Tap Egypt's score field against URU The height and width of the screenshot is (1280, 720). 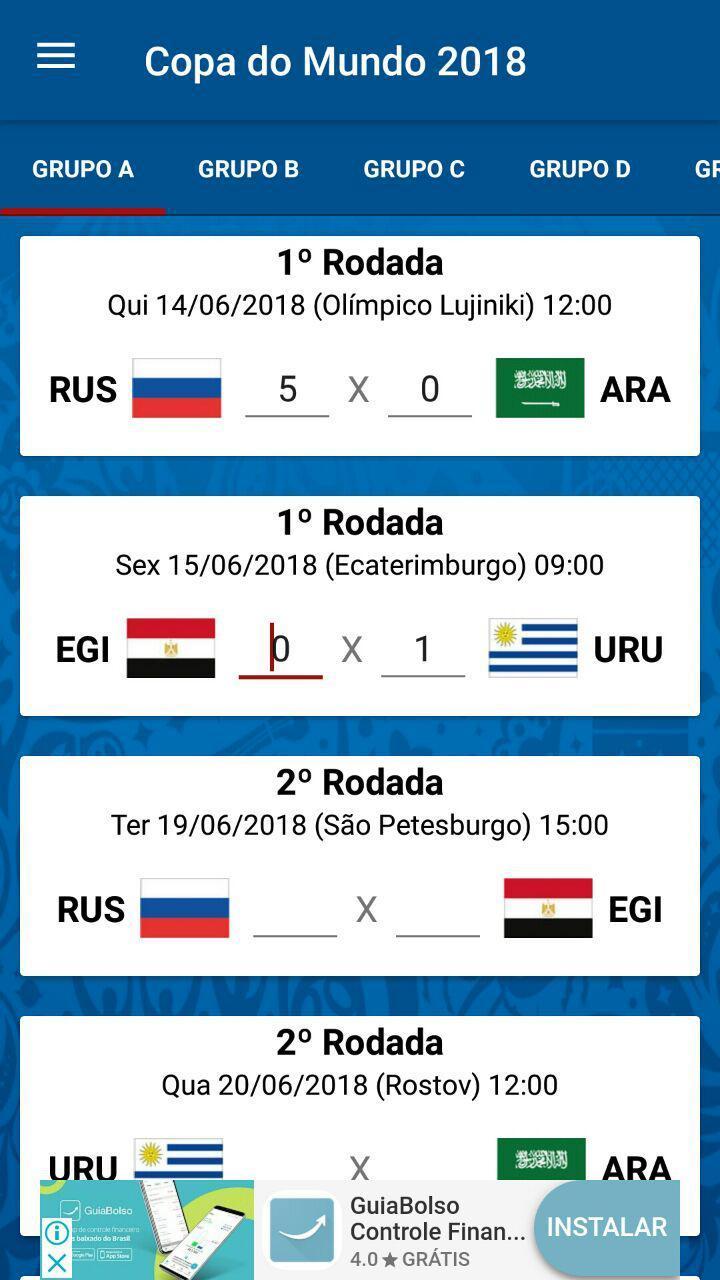pos(280,649)
